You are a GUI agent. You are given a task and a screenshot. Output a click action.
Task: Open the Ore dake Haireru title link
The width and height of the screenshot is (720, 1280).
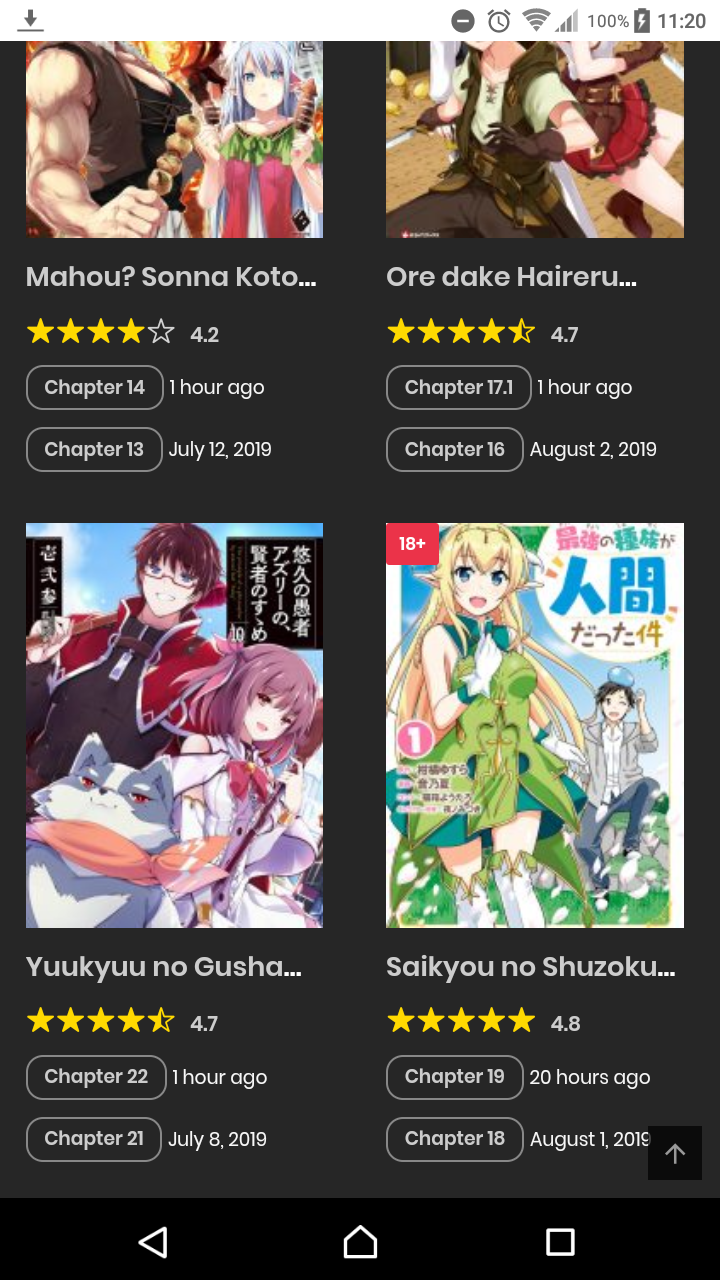[511, 277]
